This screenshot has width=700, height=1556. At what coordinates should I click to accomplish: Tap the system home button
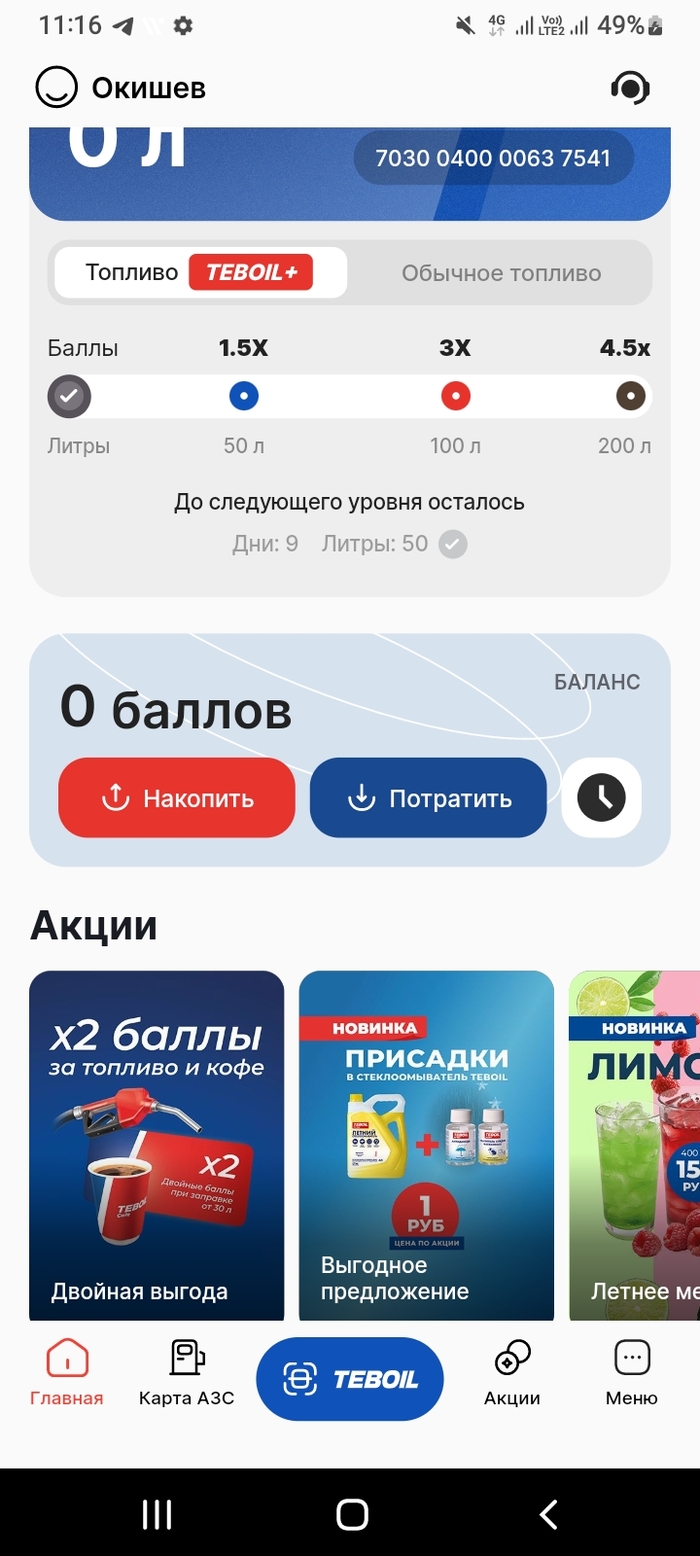(352, 1515)
